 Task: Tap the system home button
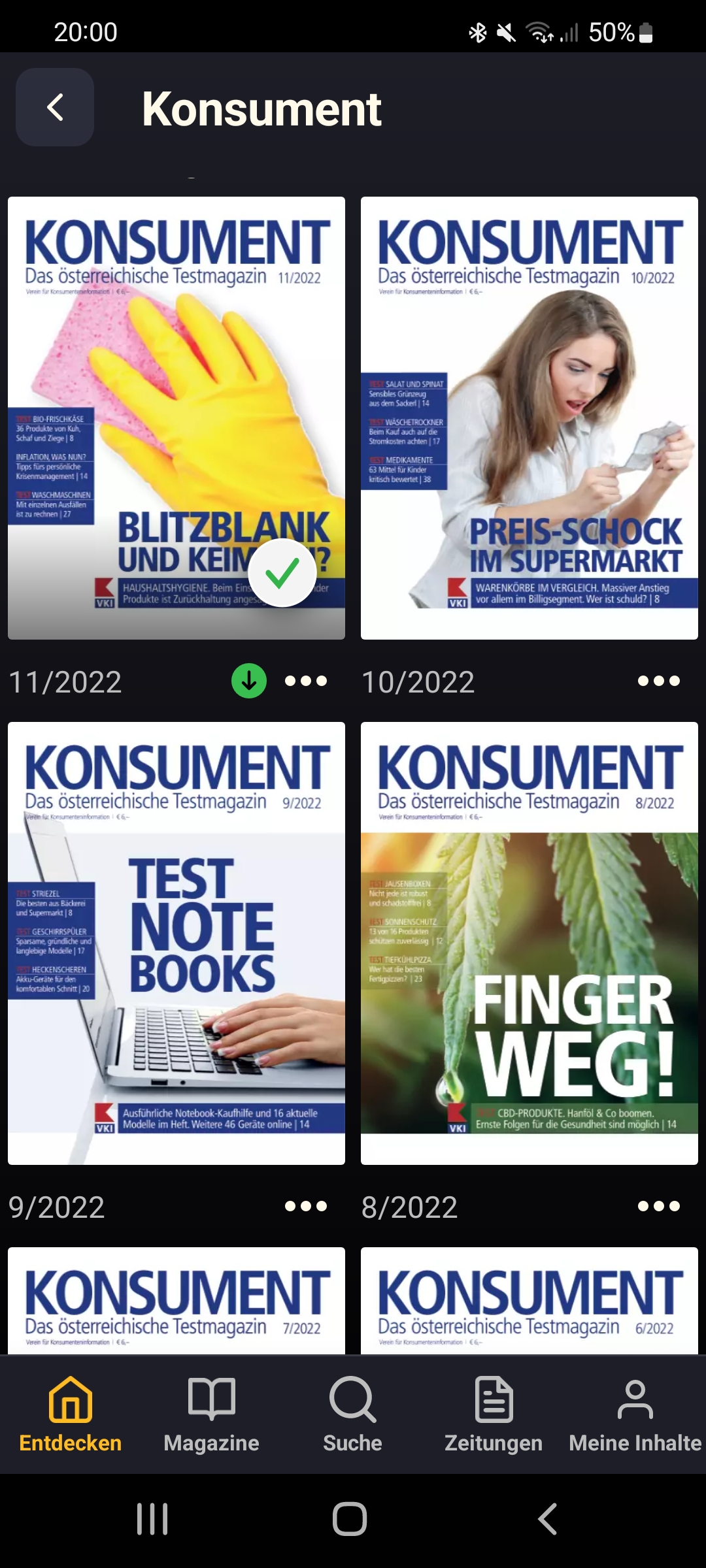click(x=350, y=1519)
